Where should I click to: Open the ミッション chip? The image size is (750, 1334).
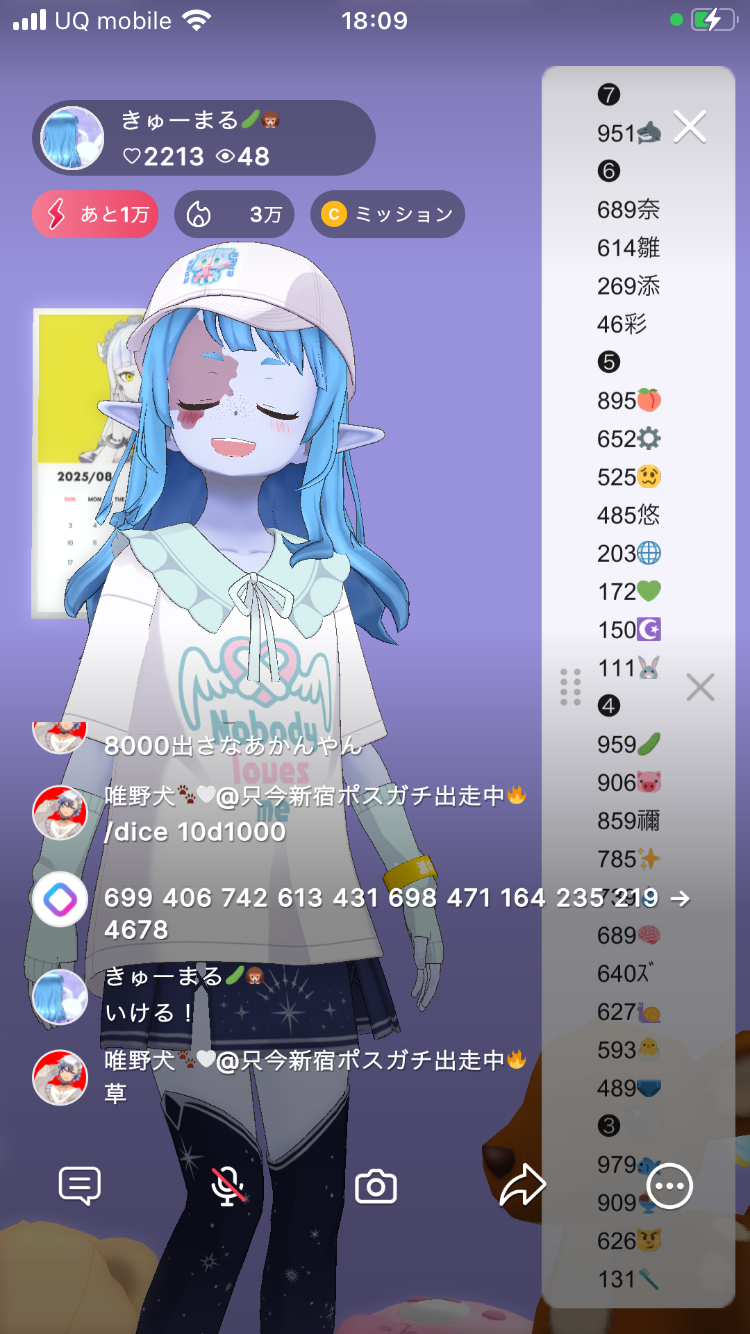pyautogui.click(x=387, y=214)
